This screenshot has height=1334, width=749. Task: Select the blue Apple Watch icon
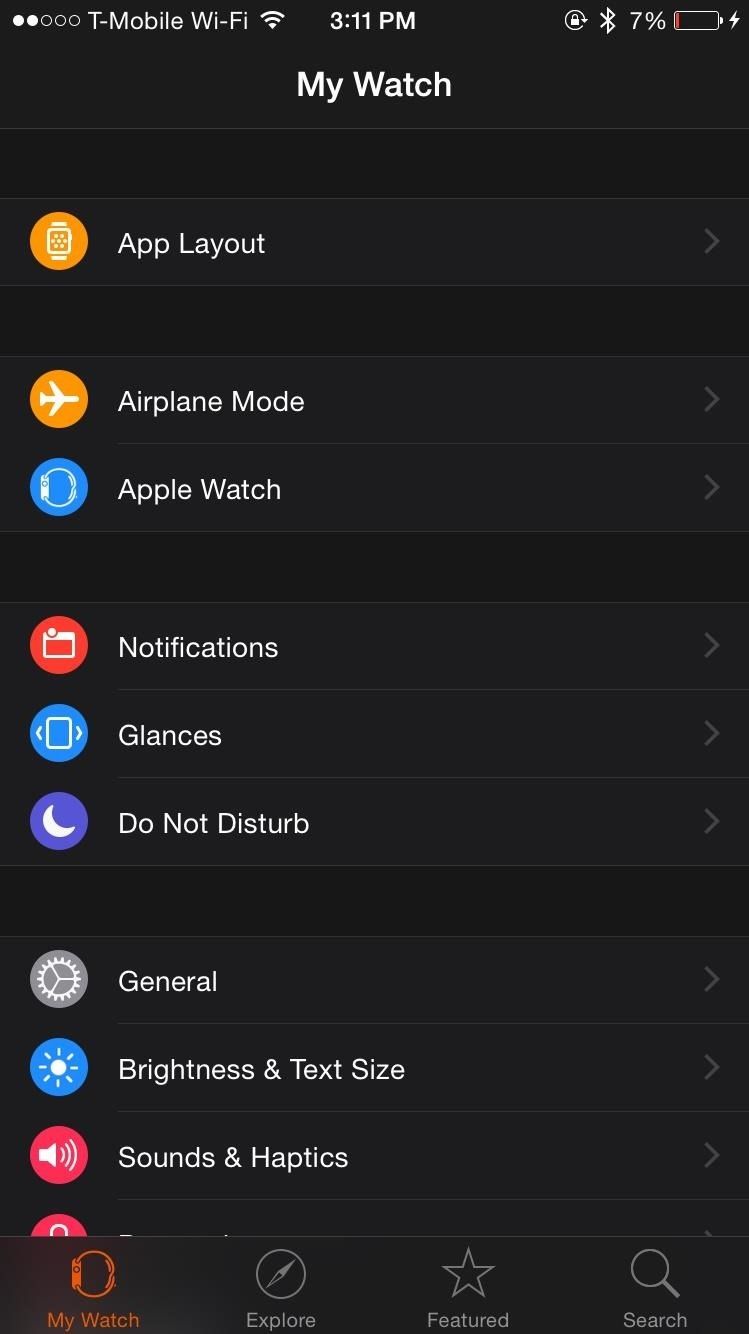(x=59, y=487)
